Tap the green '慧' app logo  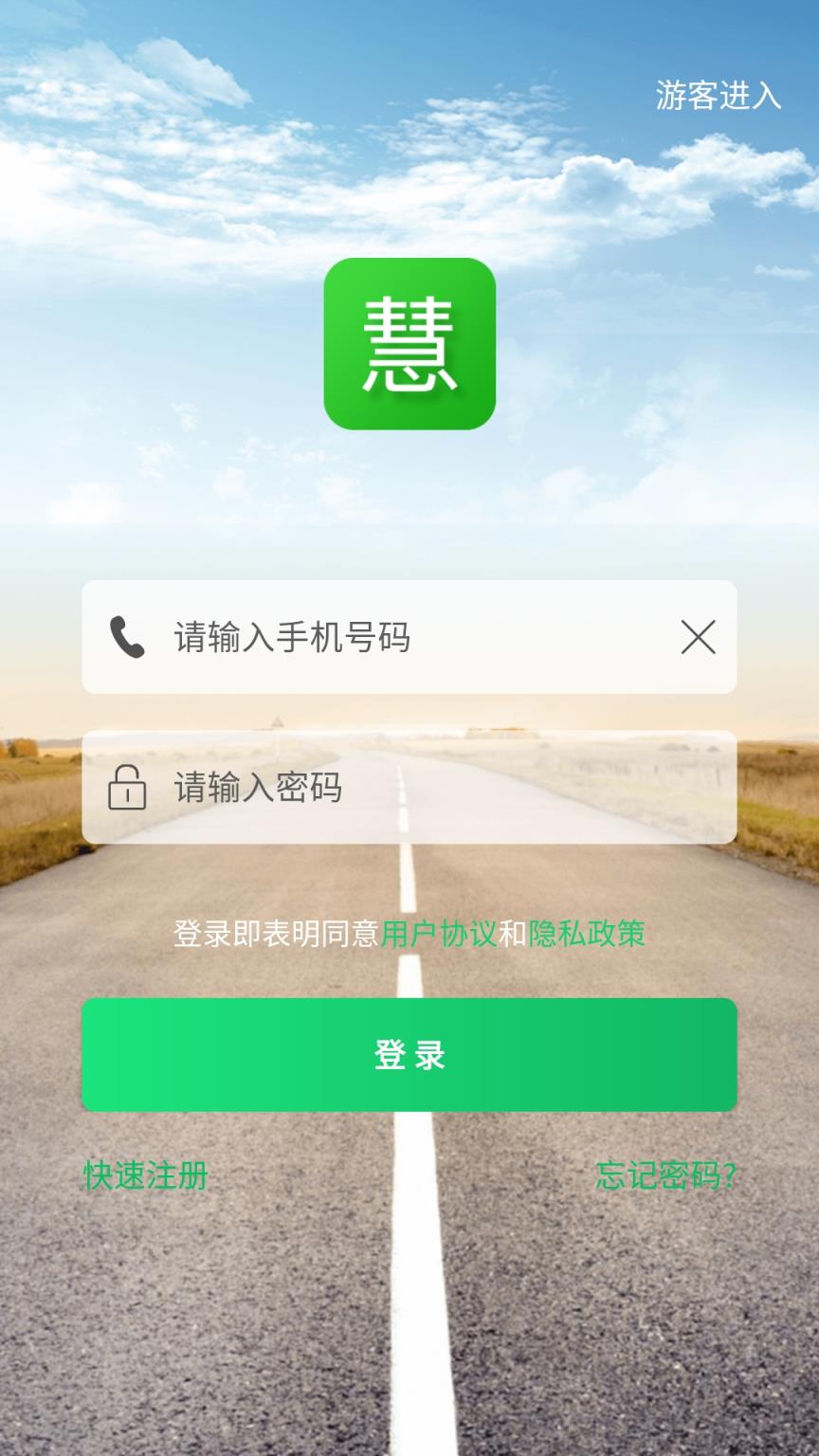(x=409, y=341)
